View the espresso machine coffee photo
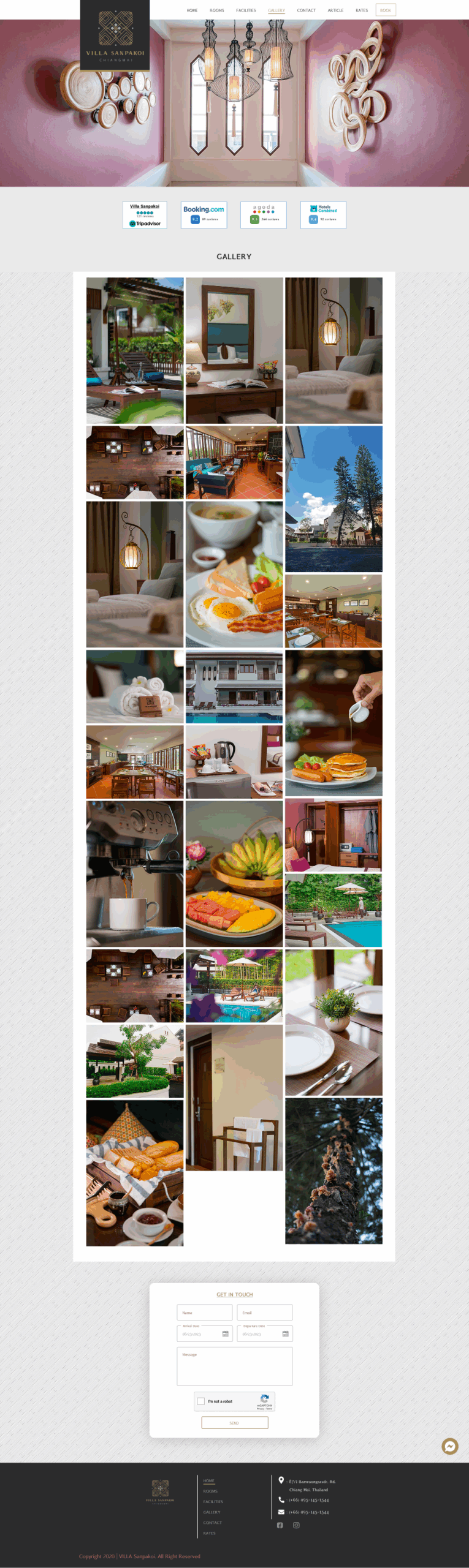Screen dimensions: 469x1568 coord(135,873)
